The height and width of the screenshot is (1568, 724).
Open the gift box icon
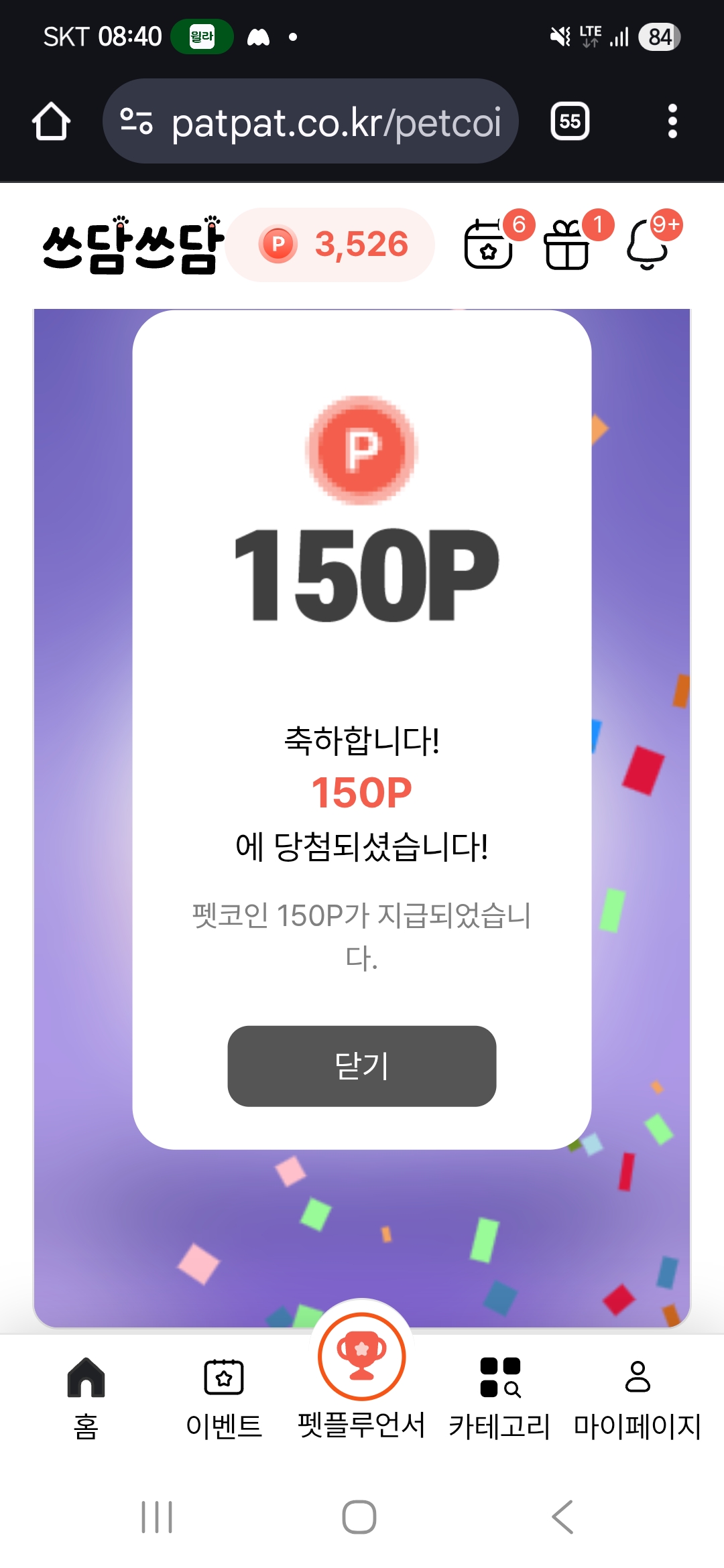[x=567, y=245]
